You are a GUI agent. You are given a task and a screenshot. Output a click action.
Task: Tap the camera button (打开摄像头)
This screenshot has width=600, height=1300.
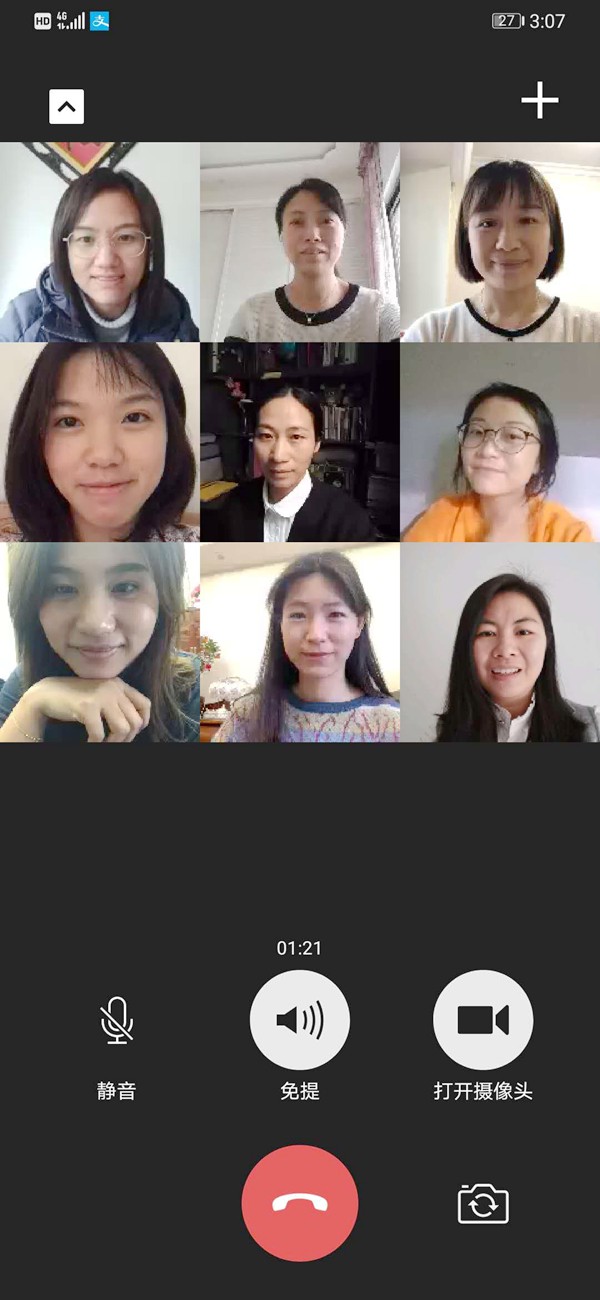[483, 1020]
